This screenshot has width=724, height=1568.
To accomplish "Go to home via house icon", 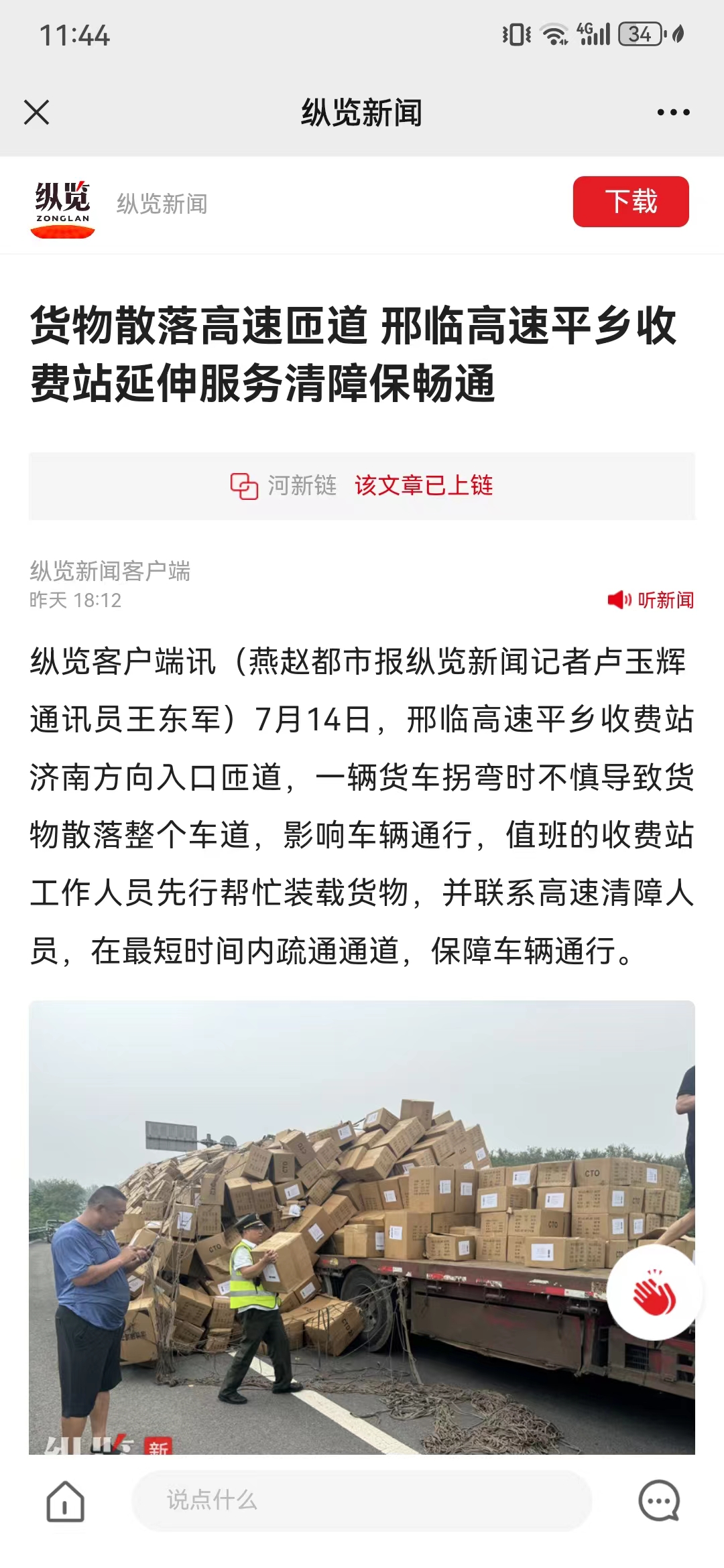I will point(65,1501).
